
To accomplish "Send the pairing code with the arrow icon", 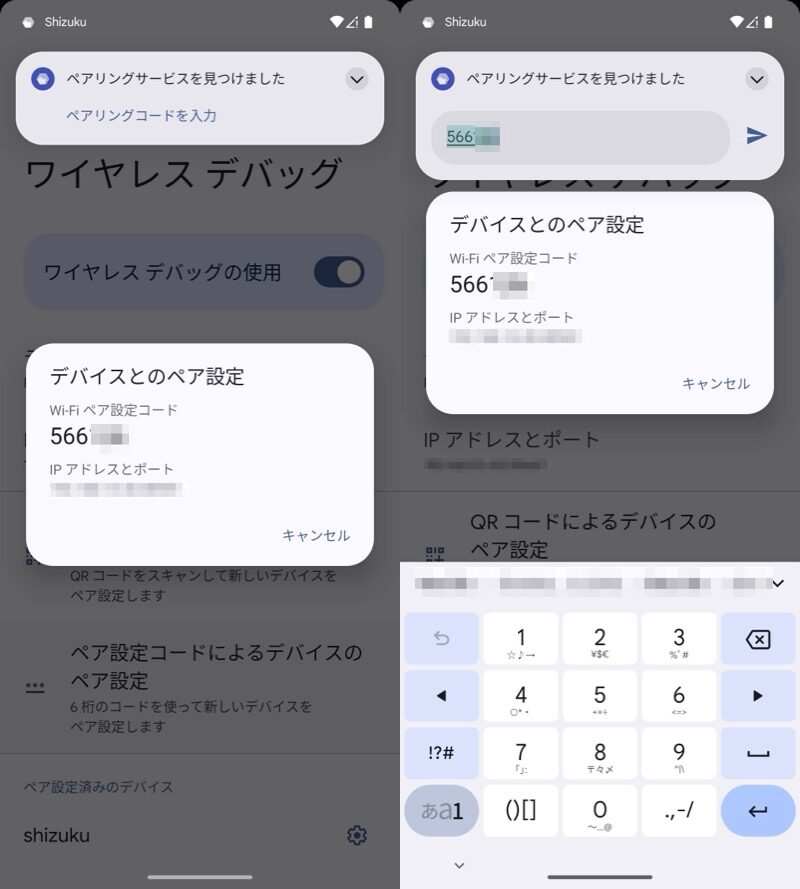I will click(x=757, y=136).
